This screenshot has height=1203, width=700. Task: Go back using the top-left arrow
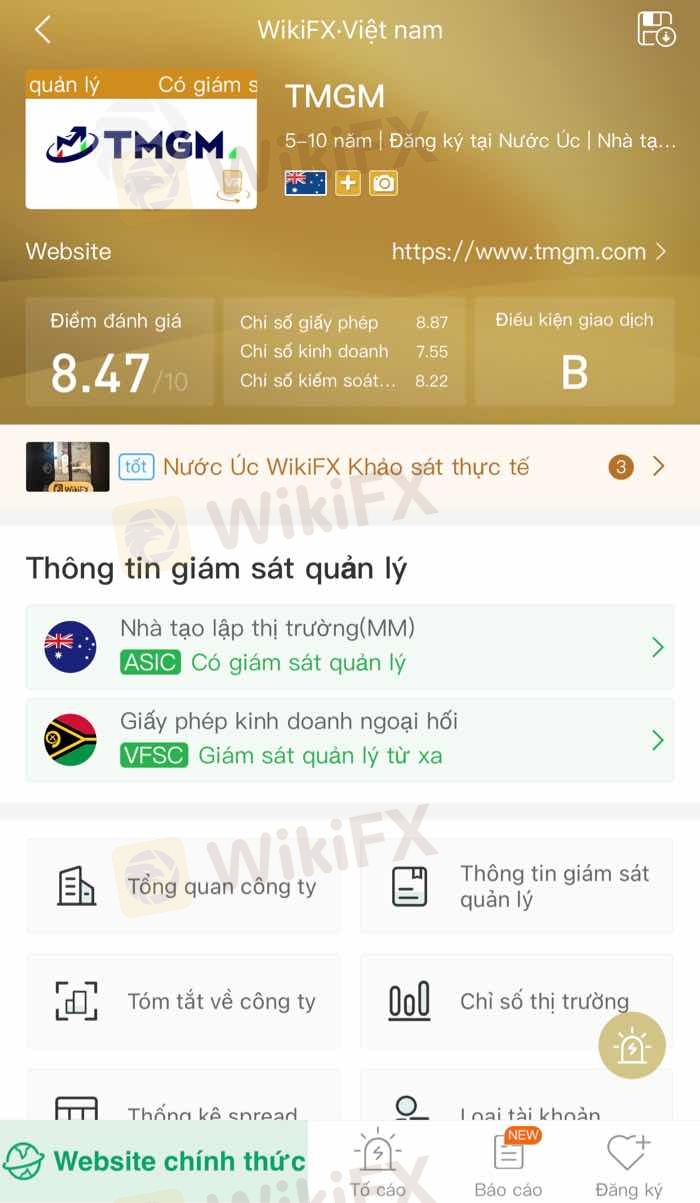click(42, 30)
